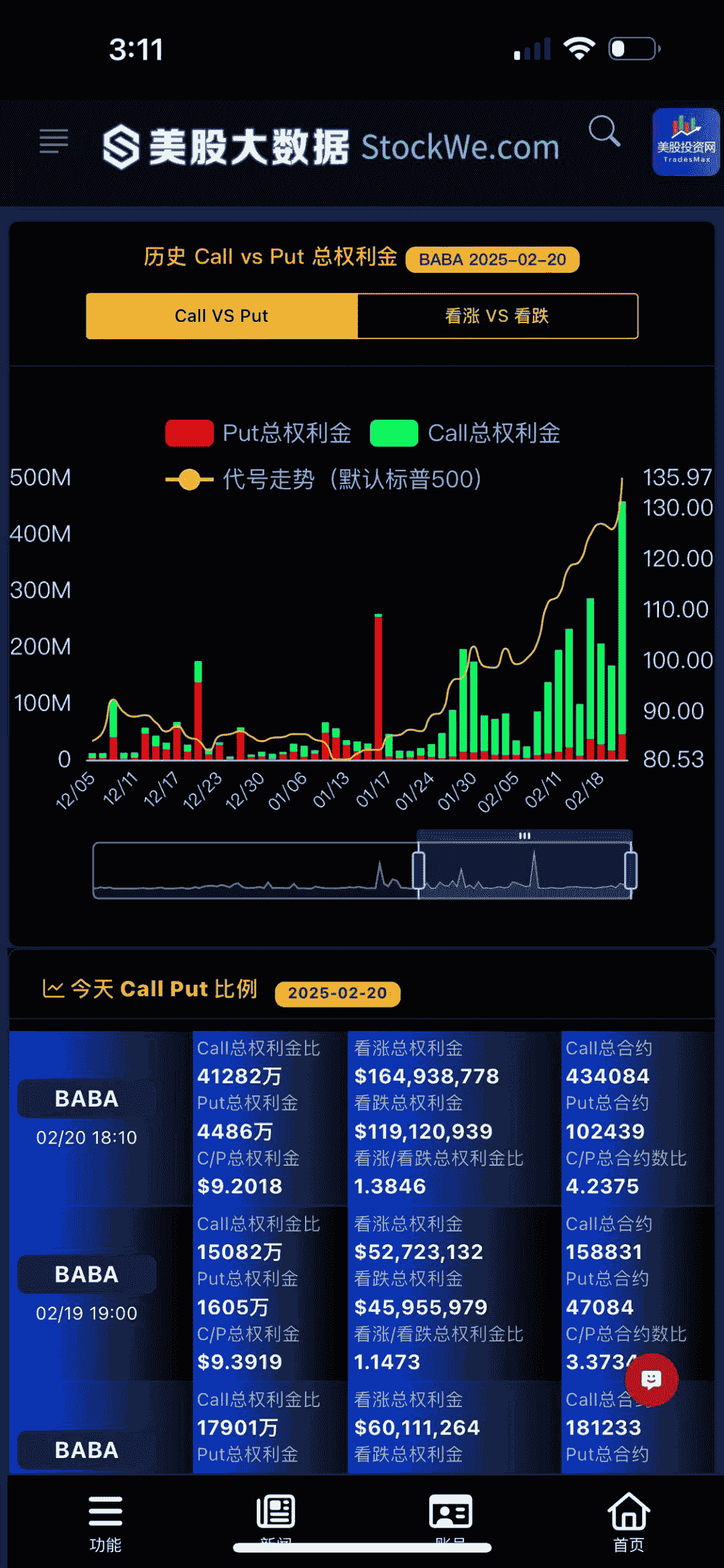This screenshot has width=724, height=1568.
Task: Open the red chat support bubble
Action: click(x=651, y=1380)
